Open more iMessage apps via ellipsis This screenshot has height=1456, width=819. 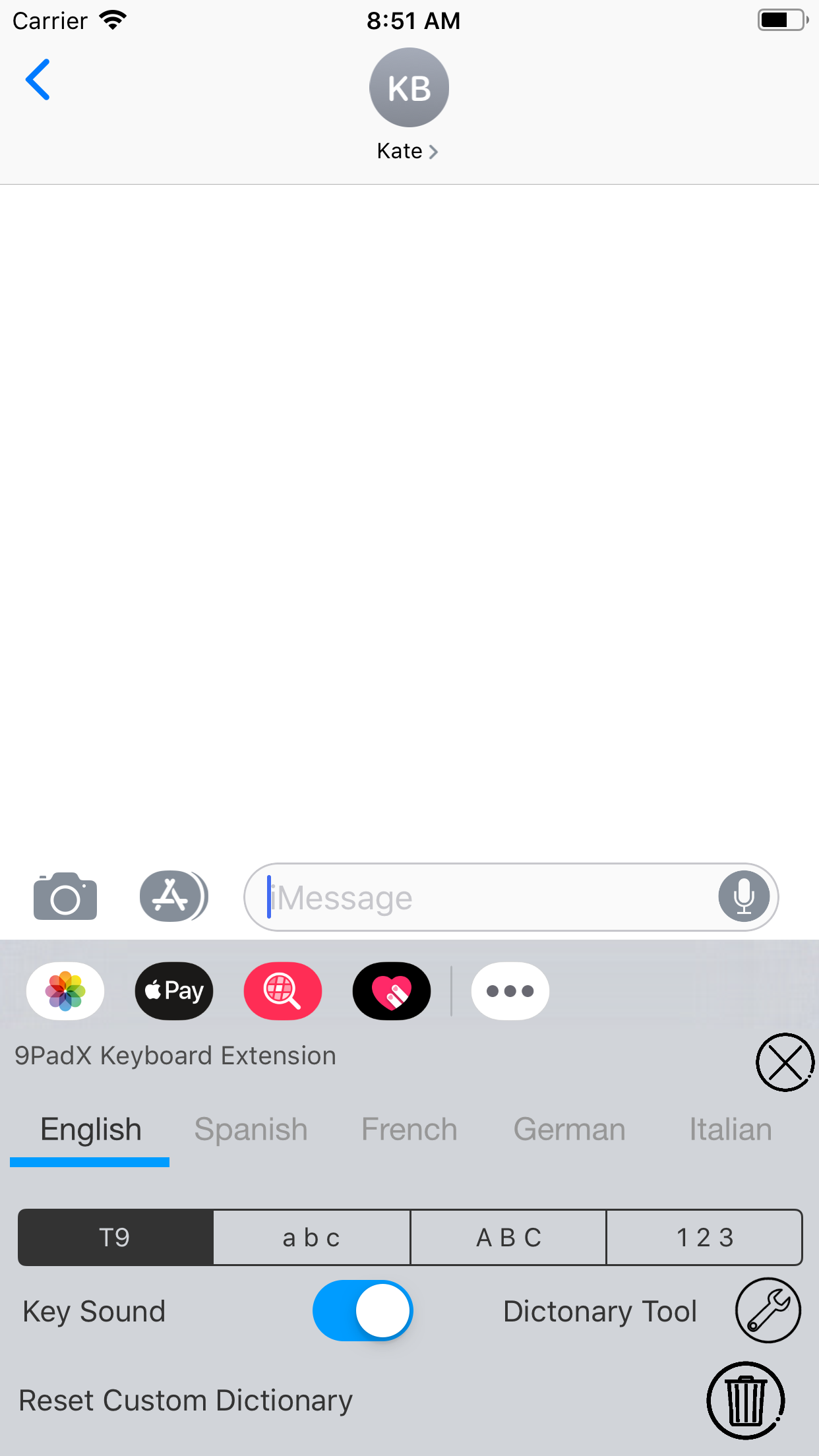point(510,991)
